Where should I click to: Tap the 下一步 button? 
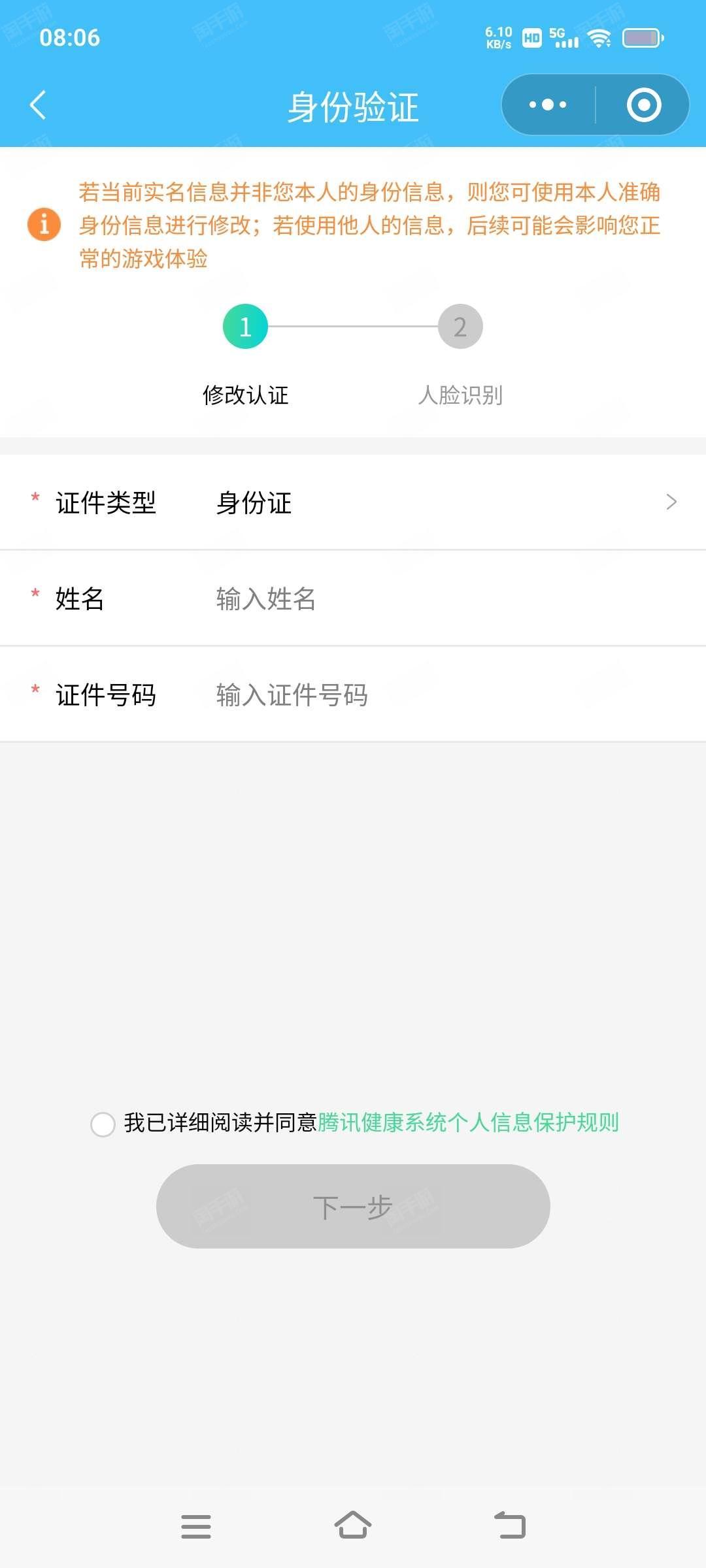(353, 1206)
